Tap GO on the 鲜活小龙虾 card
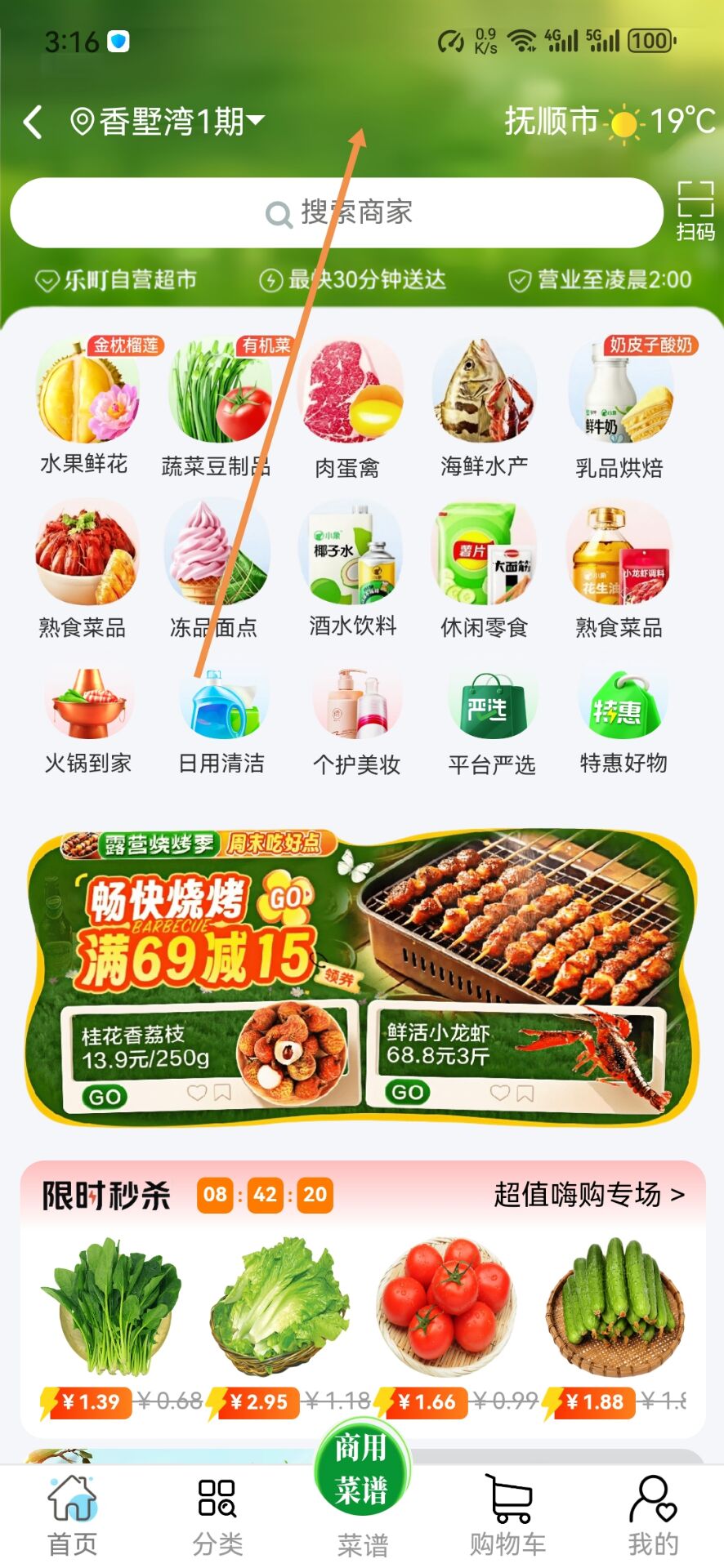This screenshot has height=1568, width=724. pos(409,1092)
